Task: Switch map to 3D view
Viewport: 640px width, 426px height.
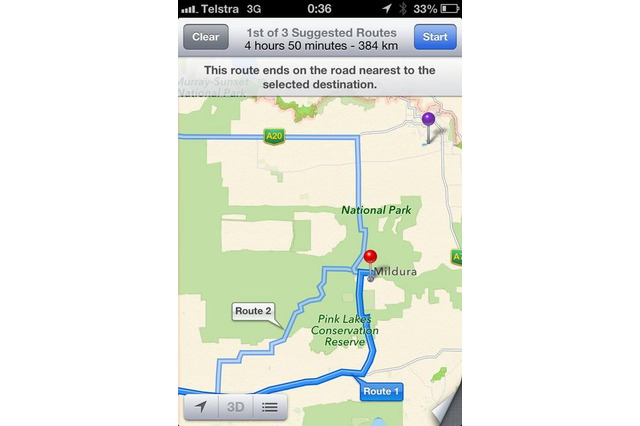Action: tap(235, 407)
